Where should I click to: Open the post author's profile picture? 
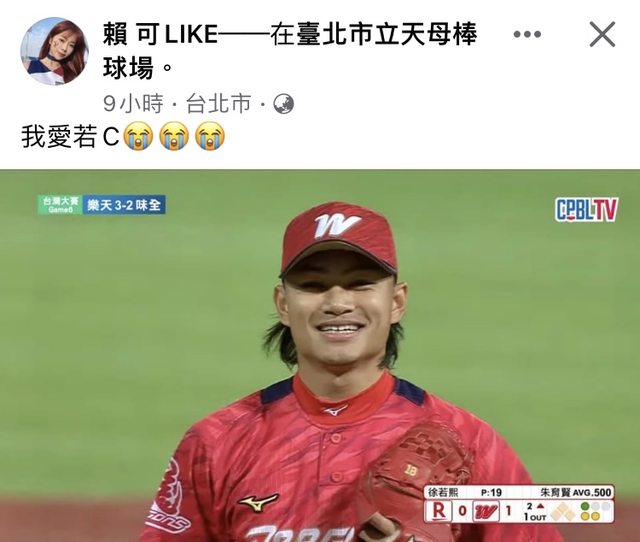55,52
